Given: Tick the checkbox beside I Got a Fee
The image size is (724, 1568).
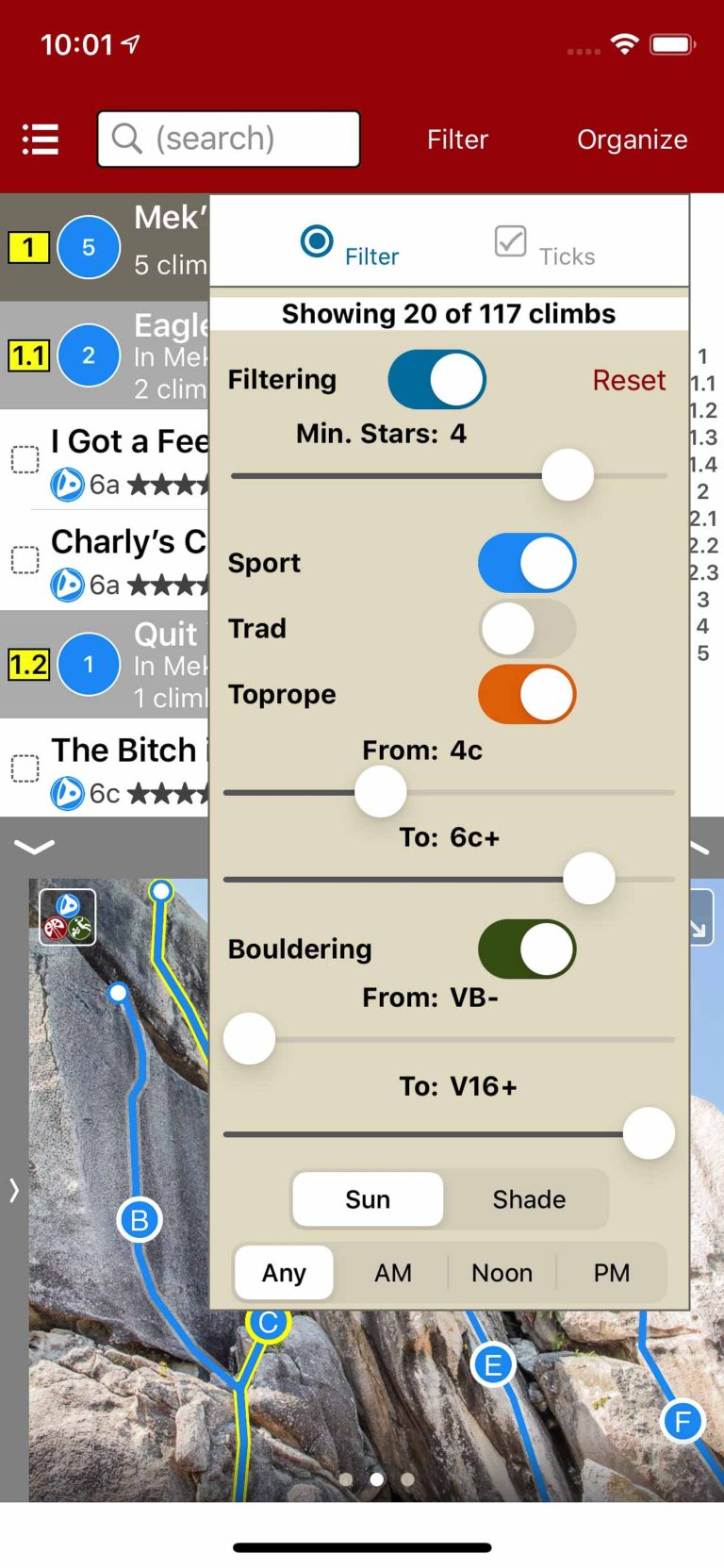Looking at the screenshot, I should click(x=25, y=460).
